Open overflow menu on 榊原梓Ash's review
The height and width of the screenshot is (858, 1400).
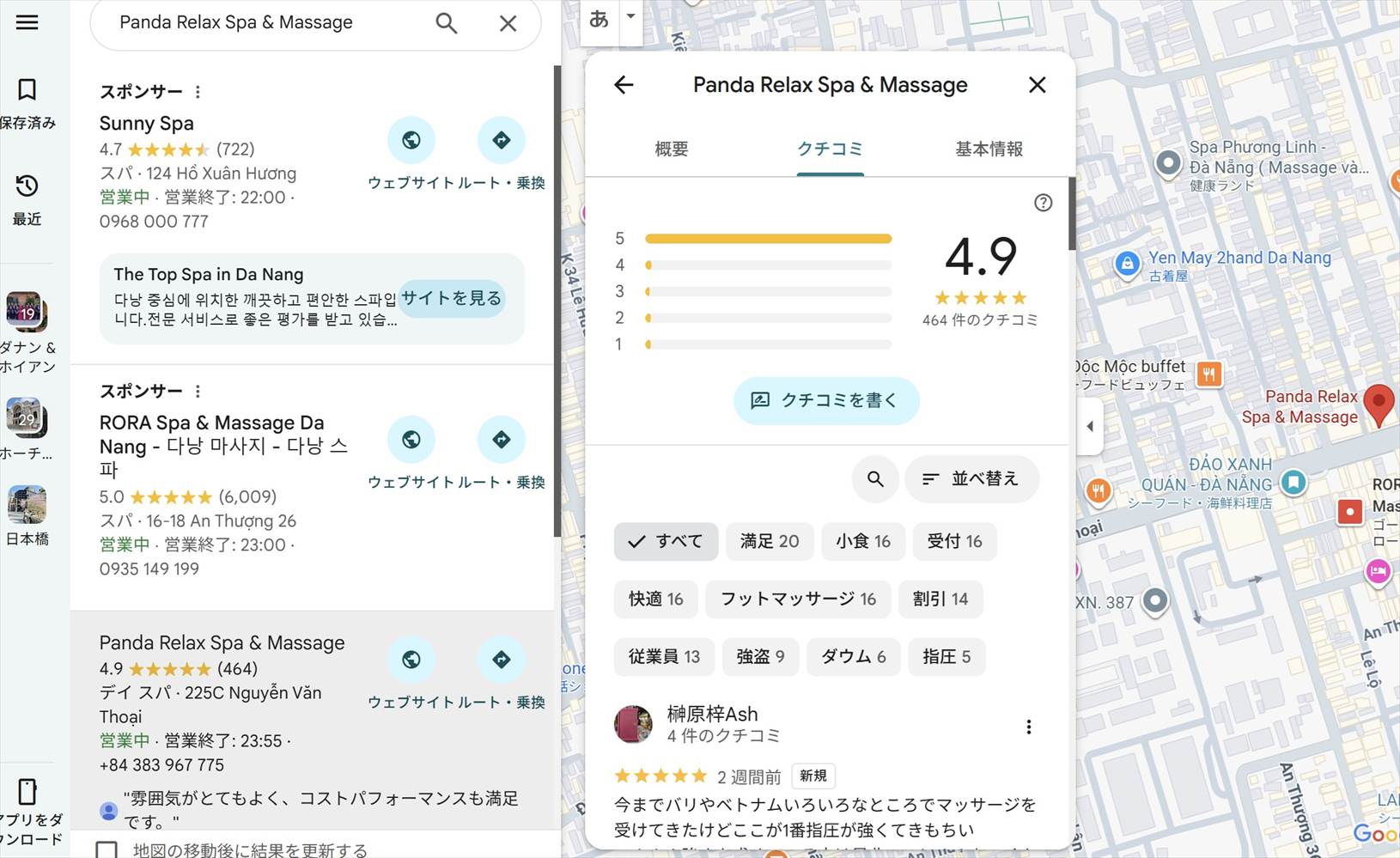click(1028, 727)
